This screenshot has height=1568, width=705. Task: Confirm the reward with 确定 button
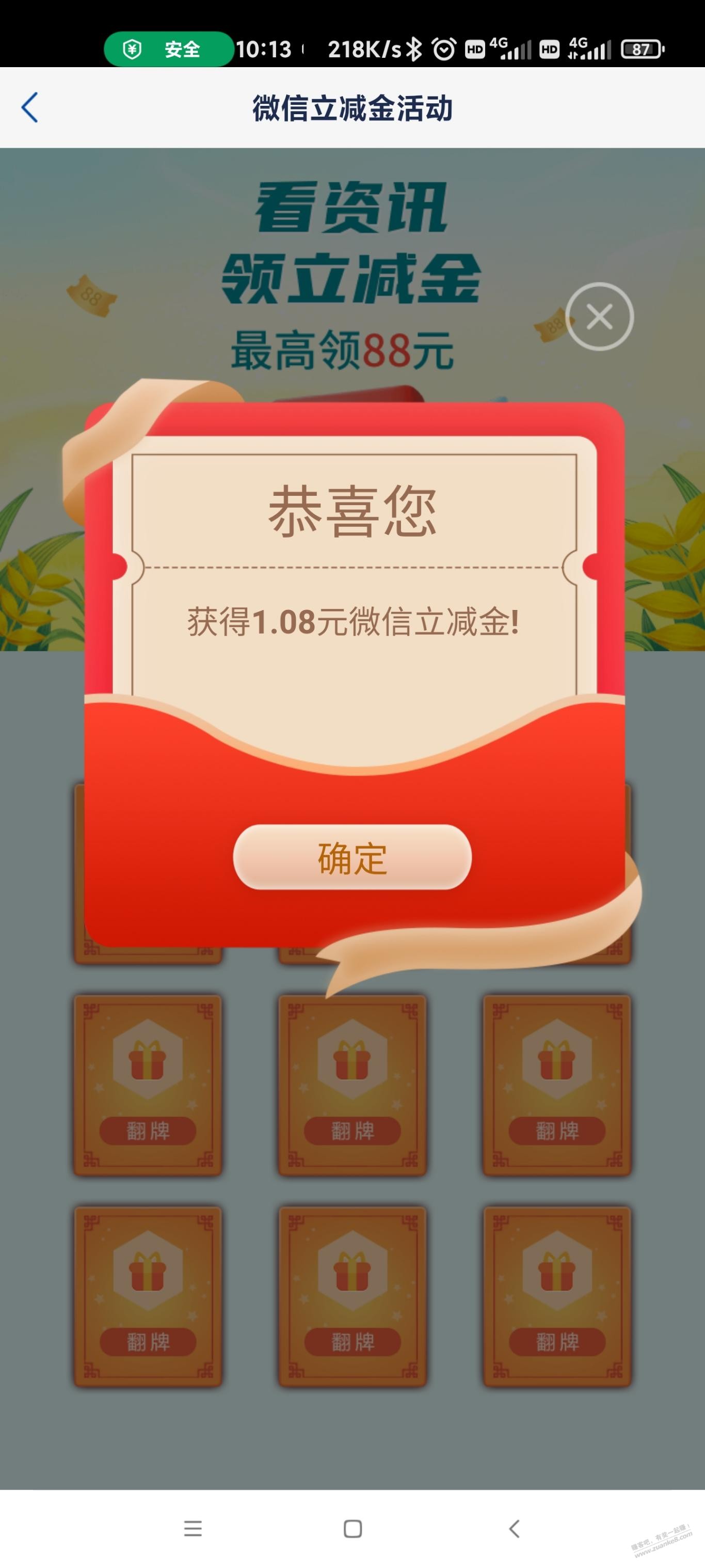tap(352, 857)
